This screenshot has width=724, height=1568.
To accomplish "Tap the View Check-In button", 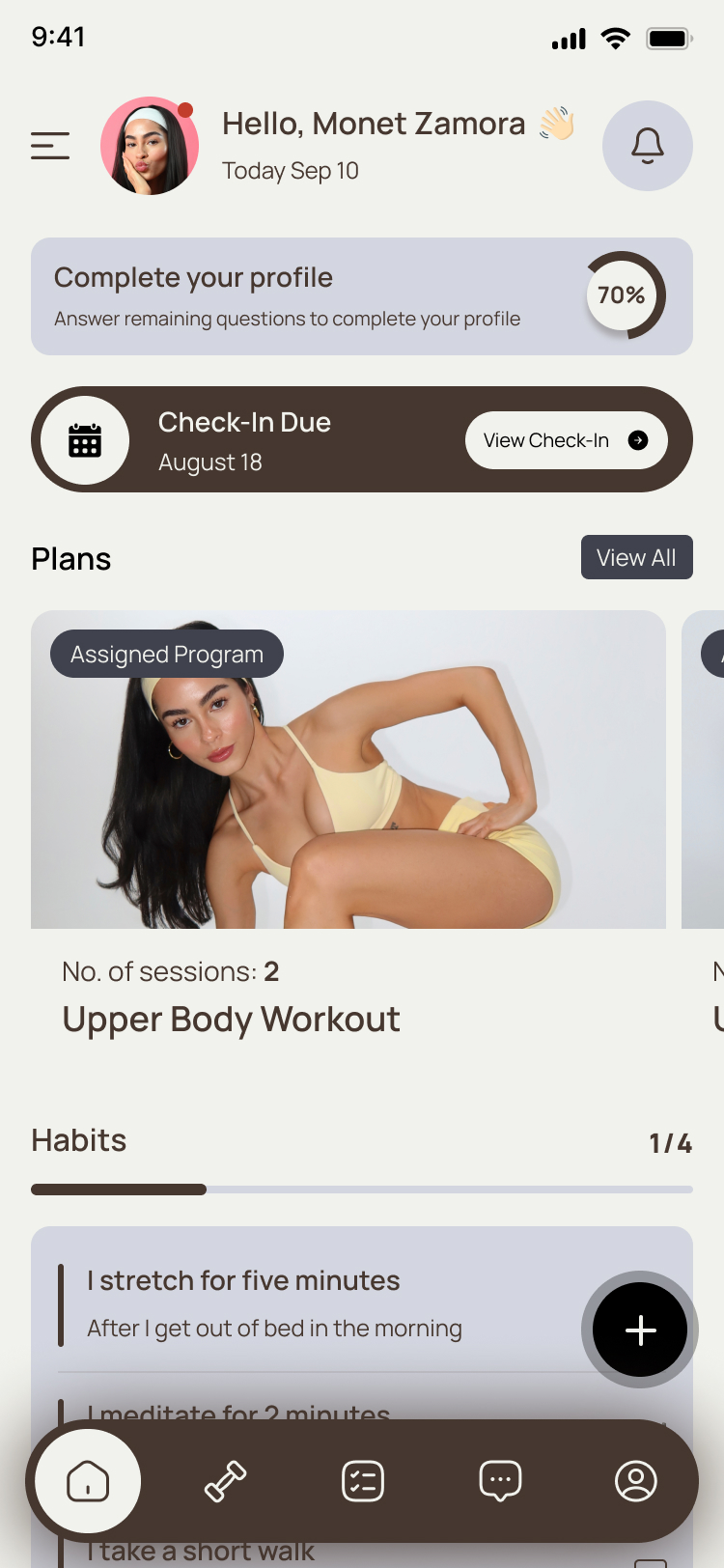I will point(566,440).
